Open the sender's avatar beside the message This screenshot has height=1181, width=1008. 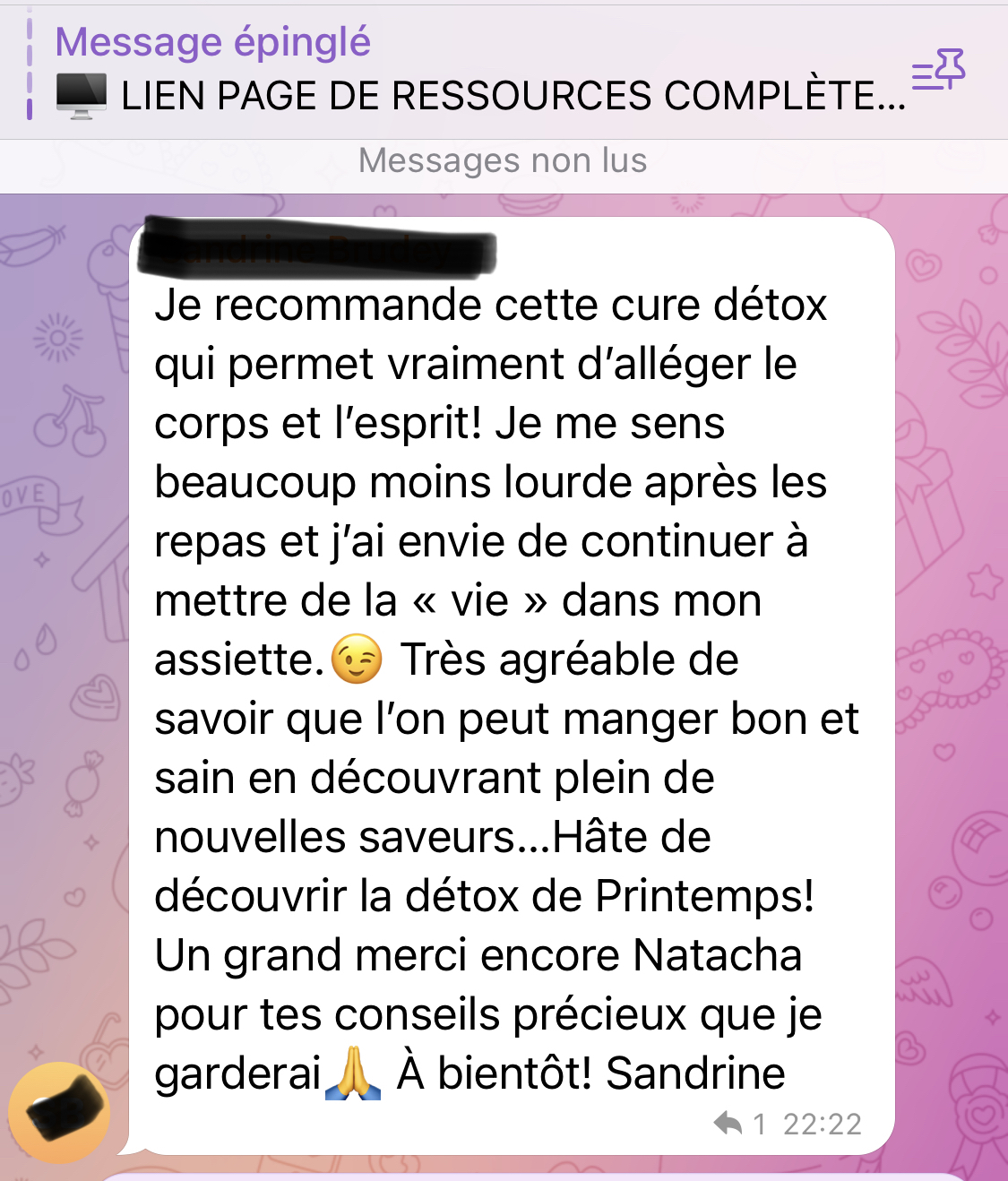(x=59, y=1113)
